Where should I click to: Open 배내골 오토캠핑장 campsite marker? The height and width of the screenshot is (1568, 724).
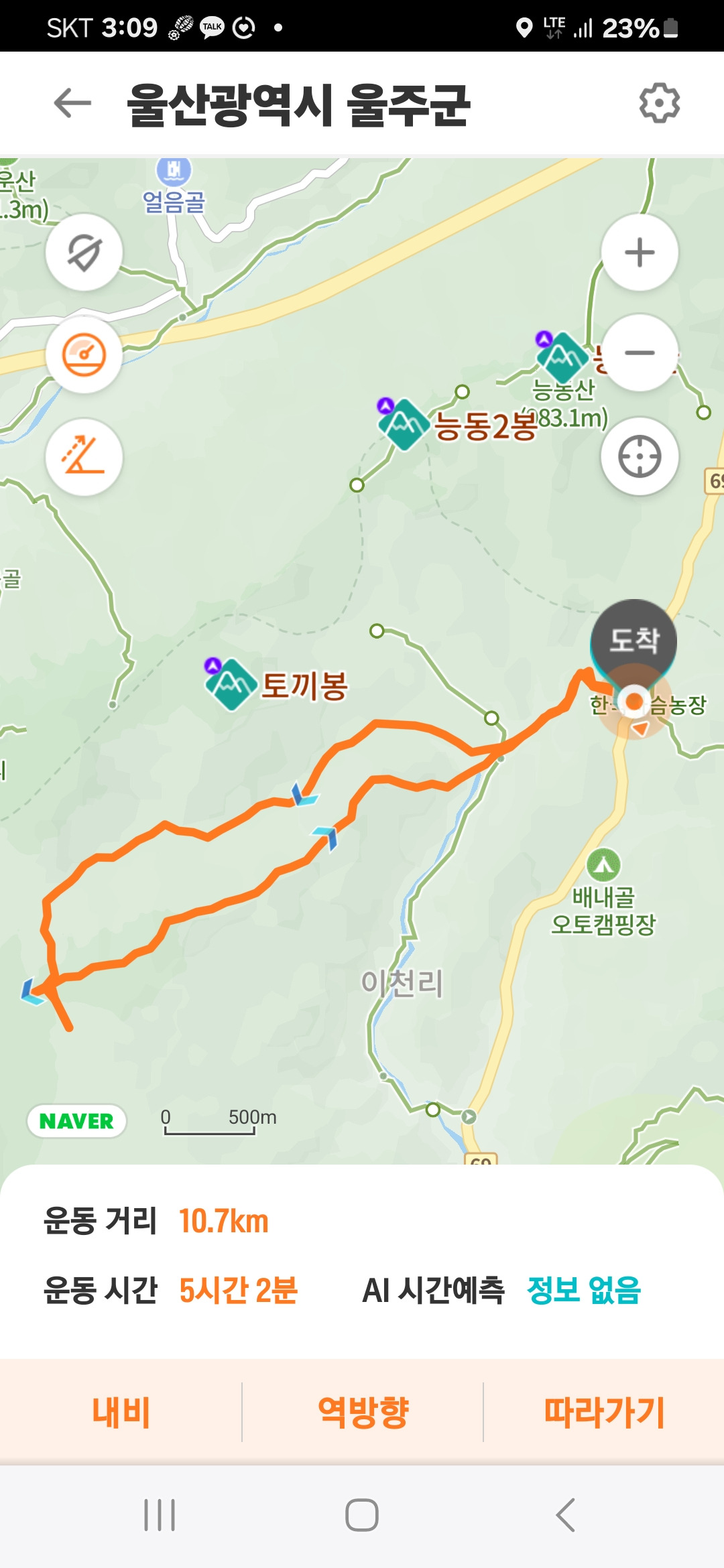pos(603,866)
